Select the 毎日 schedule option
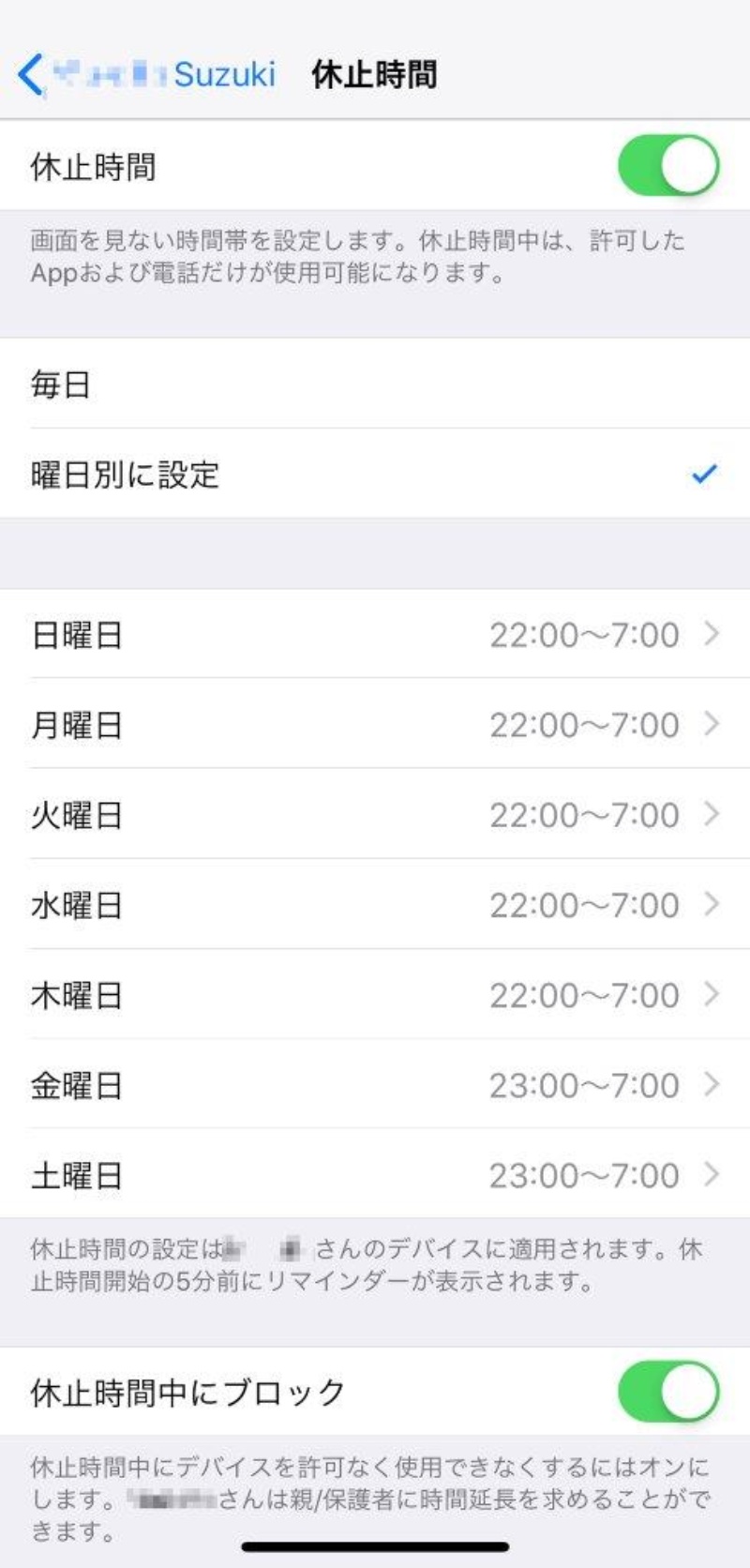This screenshot has width=750, height=1568. 375,384
